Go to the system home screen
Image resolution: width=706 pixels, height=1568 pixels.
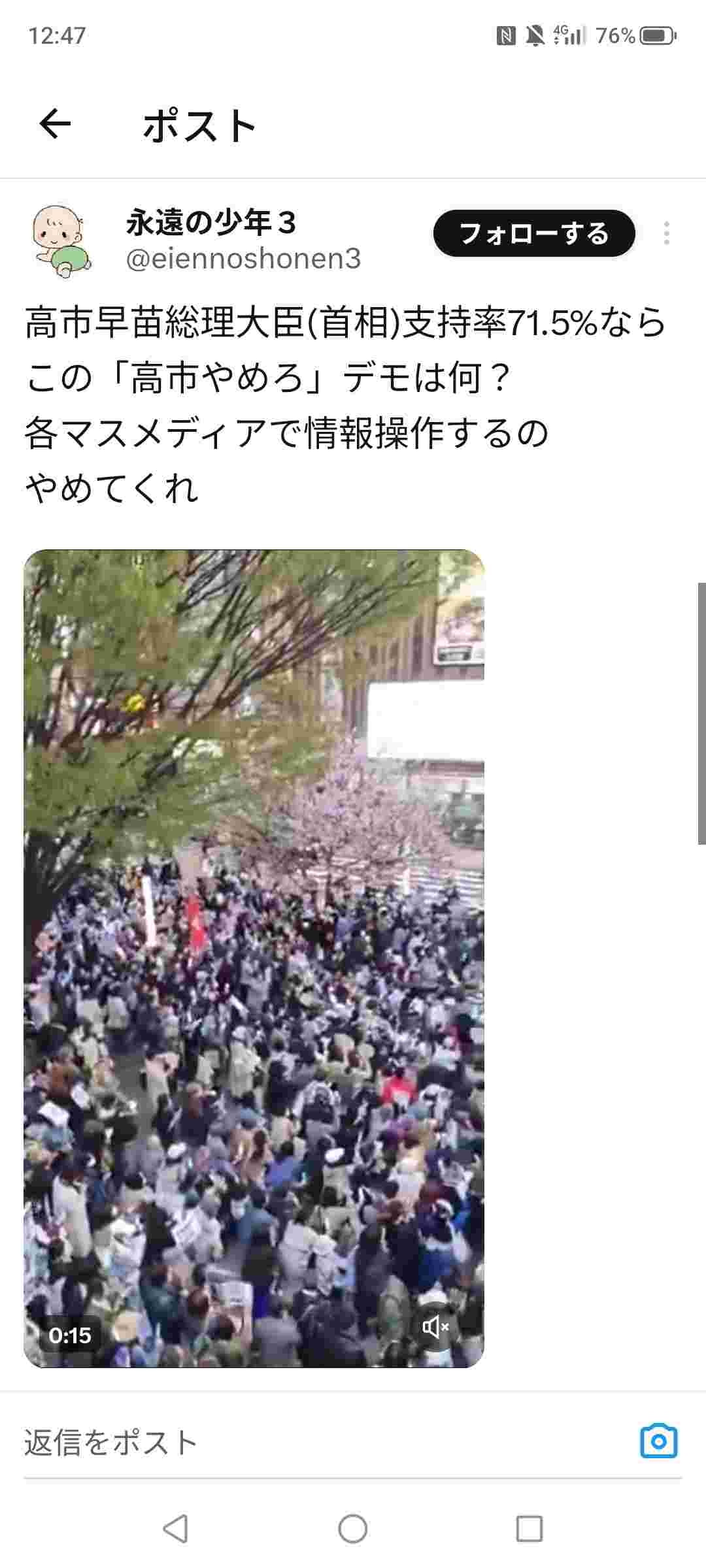pos(353,1529)
